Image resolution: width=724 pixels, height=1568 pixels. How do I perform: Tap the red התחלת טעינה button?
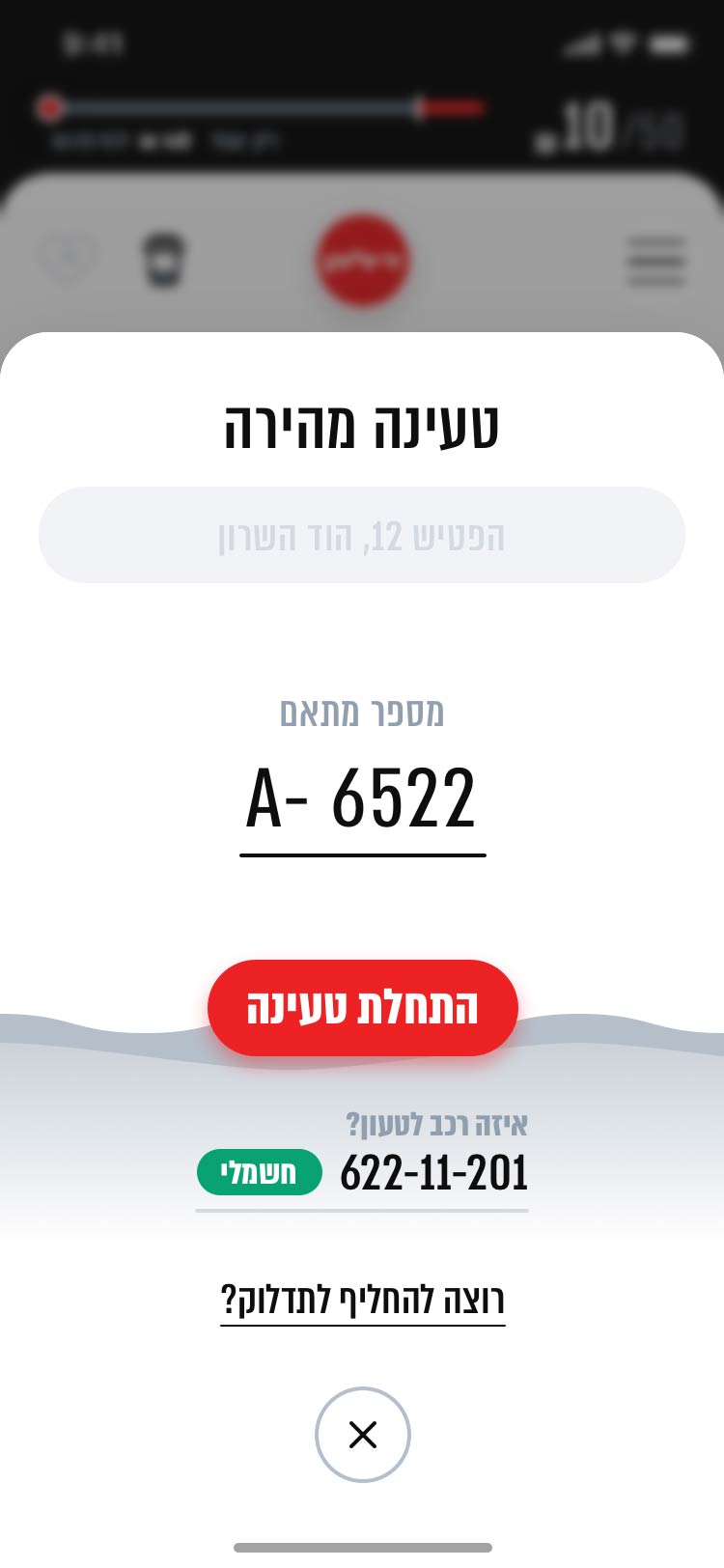[x=362, y=1007]
